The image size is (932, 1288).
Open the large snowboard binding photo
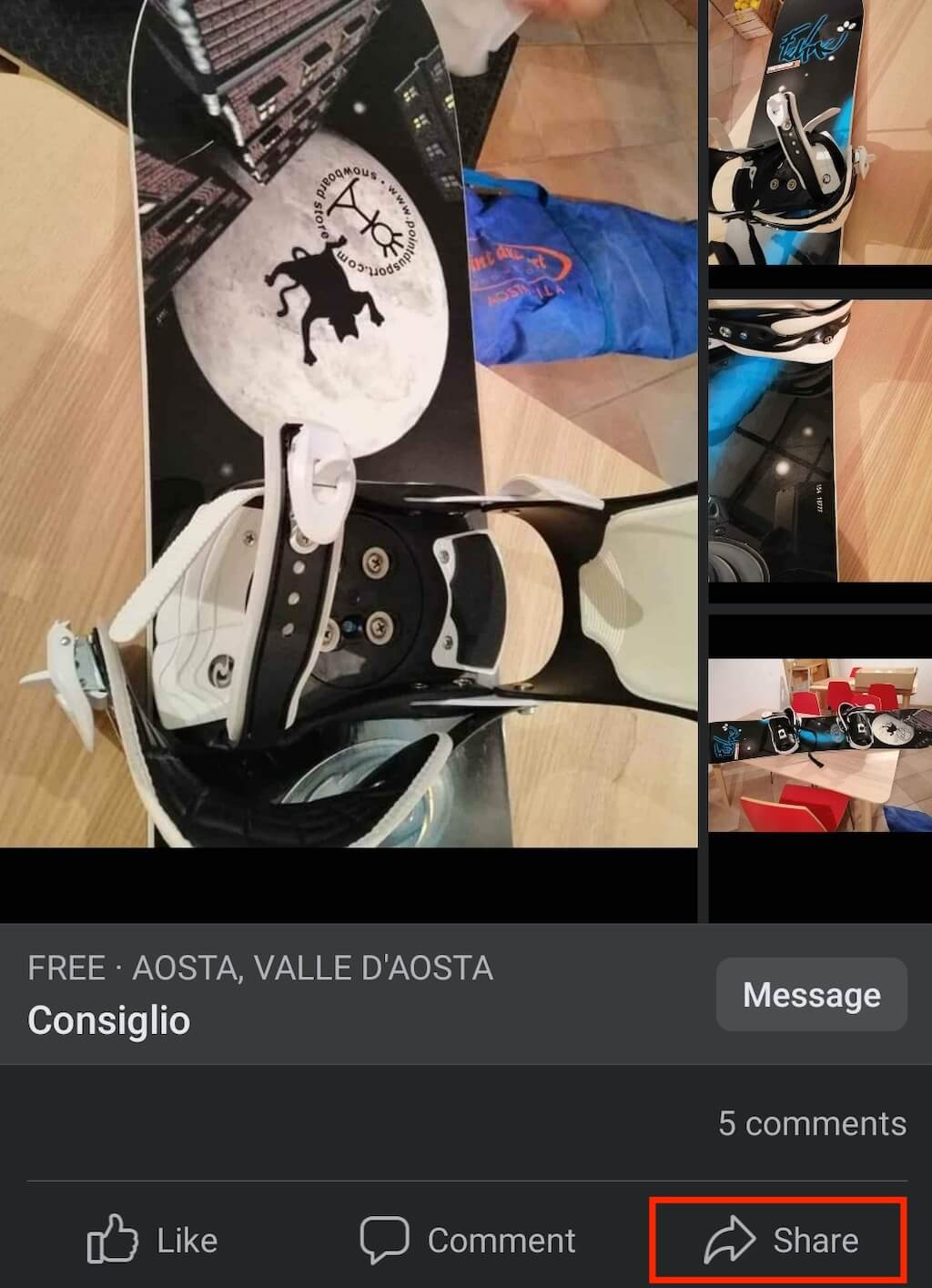click(x=349, y=423)
